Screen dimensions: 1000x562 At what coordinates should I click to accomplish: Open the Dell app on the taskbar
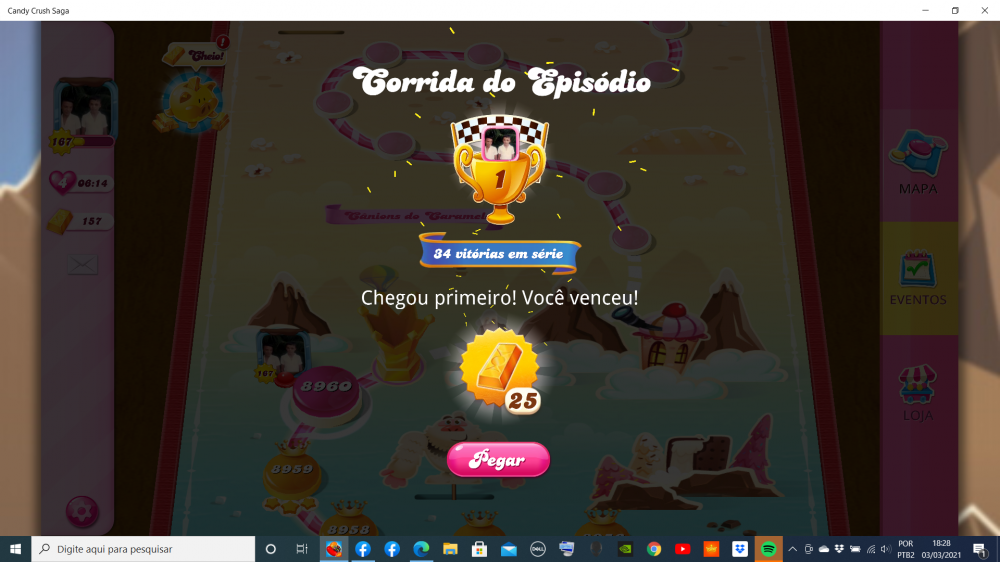pos(538,549)
